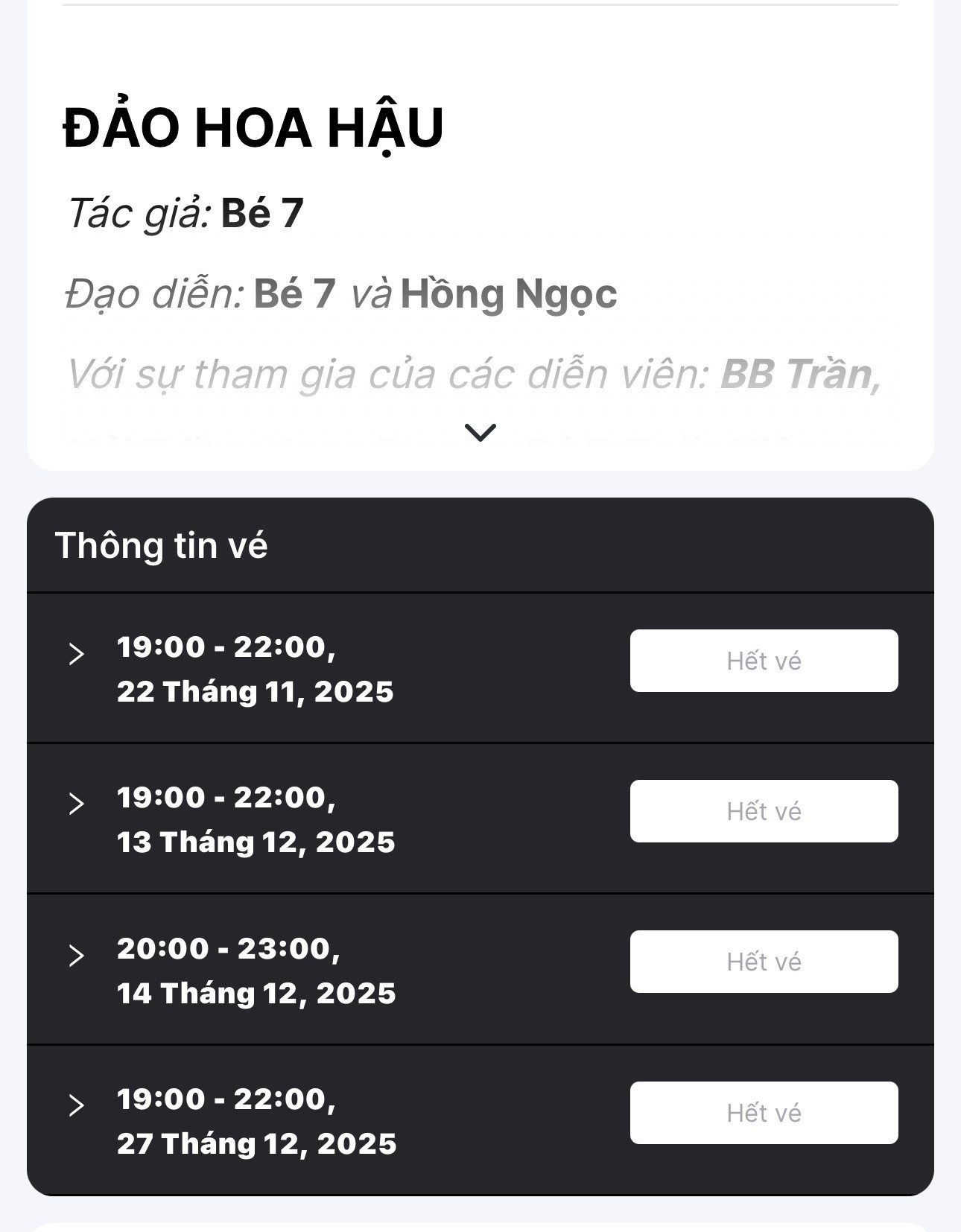Expand the full event description
Viewport: 961px width, 1232px height.
[x=480, y=432]
